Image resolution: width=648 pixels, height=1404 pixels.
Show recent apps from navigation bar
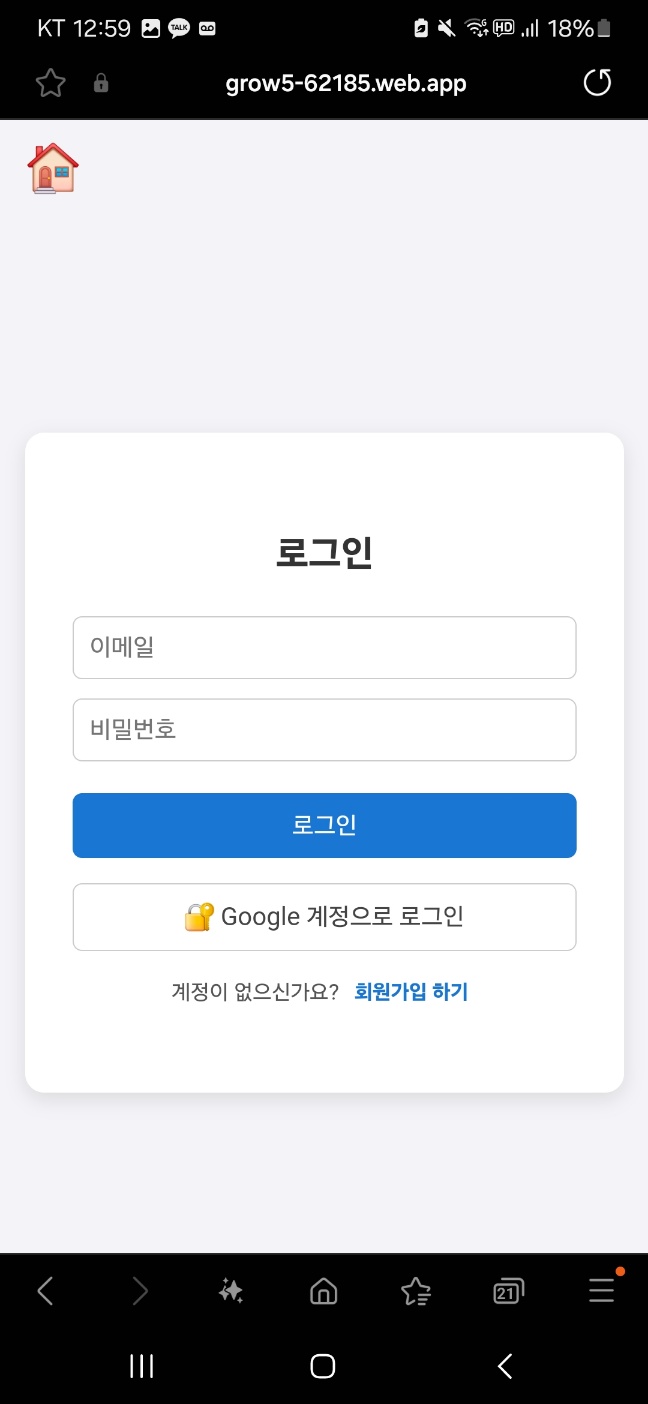pyautogui.click(x=142, y=1366)
